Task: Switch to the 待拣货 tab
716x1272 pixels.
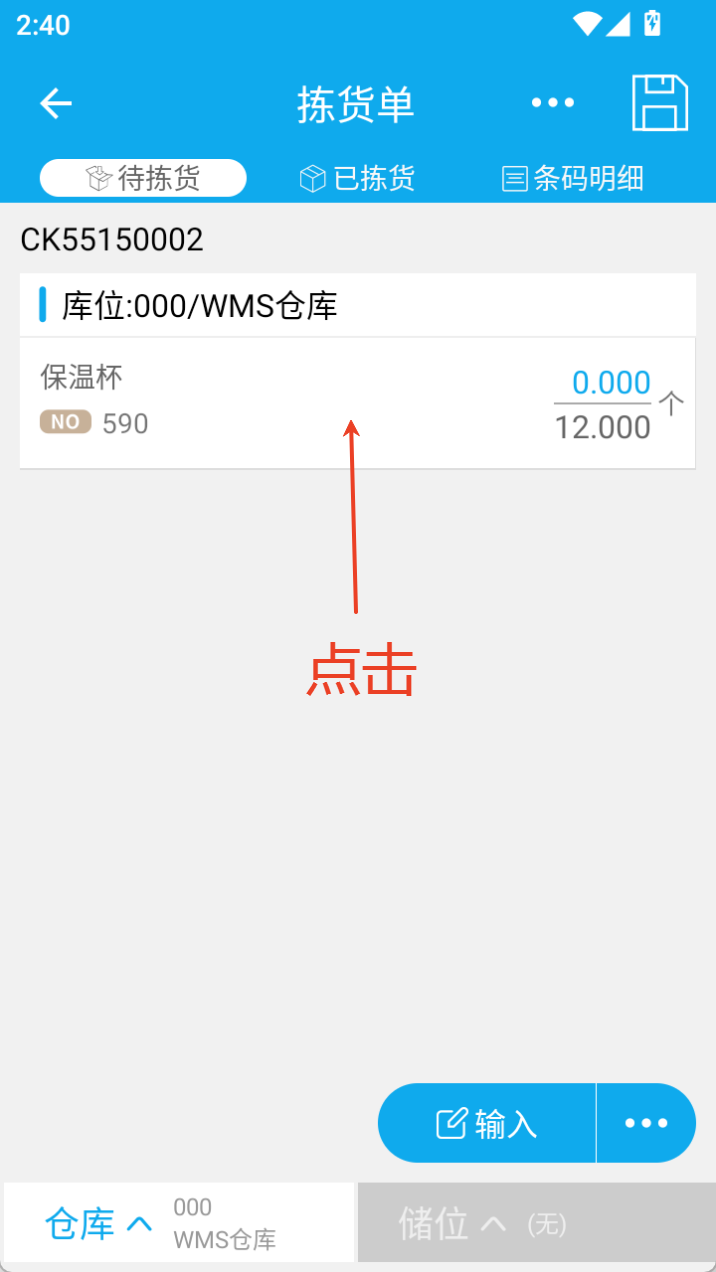Action: click(x=143, y=178)
